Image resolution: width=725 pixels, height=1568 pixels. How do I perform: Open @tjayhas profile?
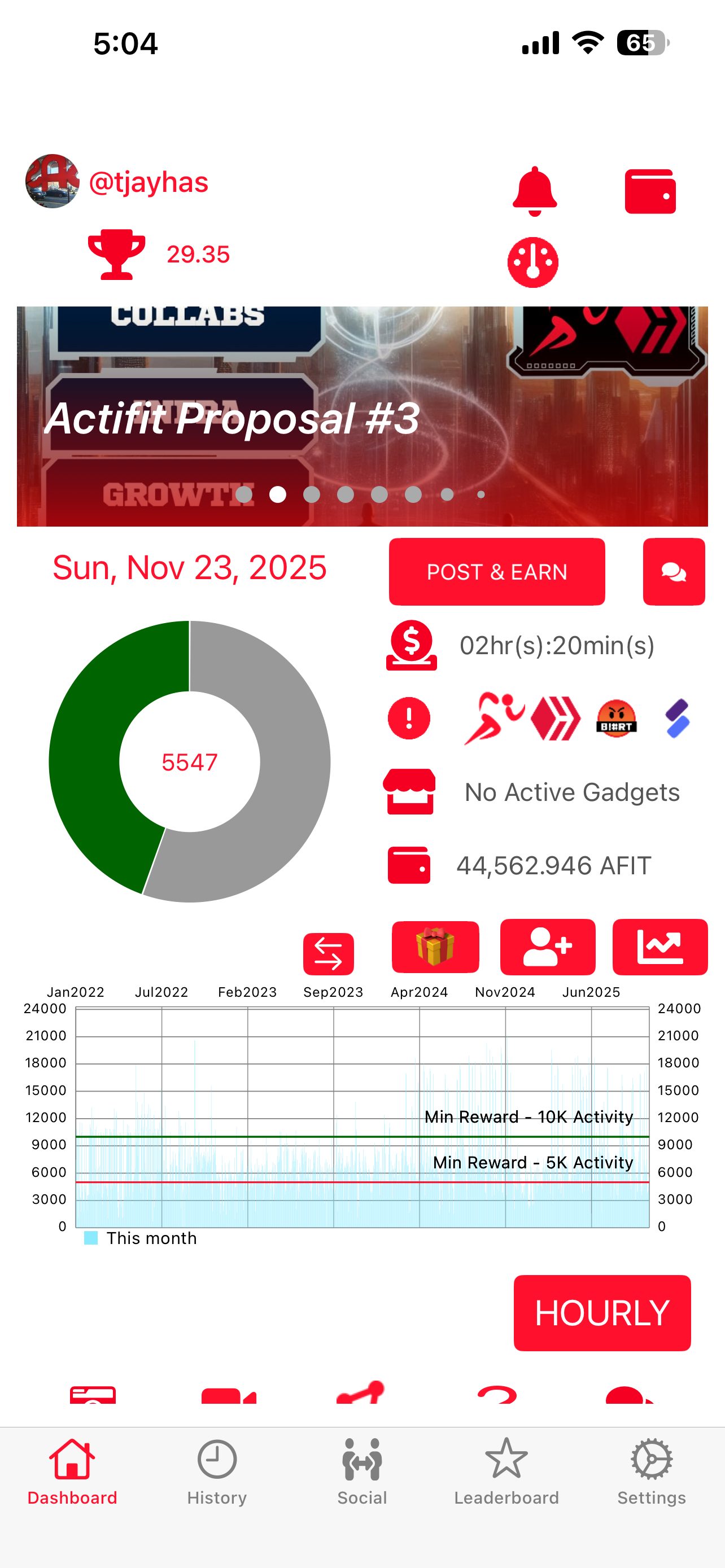[x=148, y=182]
